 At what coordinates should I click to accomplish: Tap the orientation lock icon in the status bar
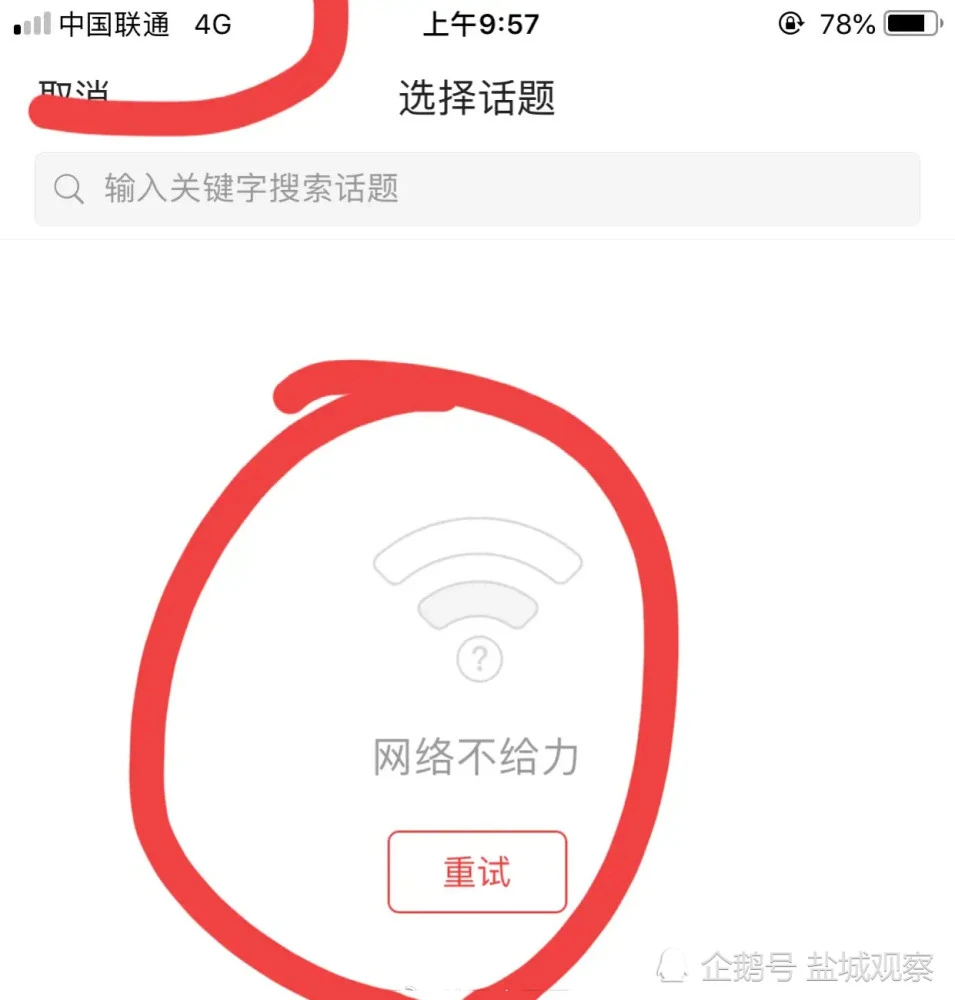[x=790, y=24]
